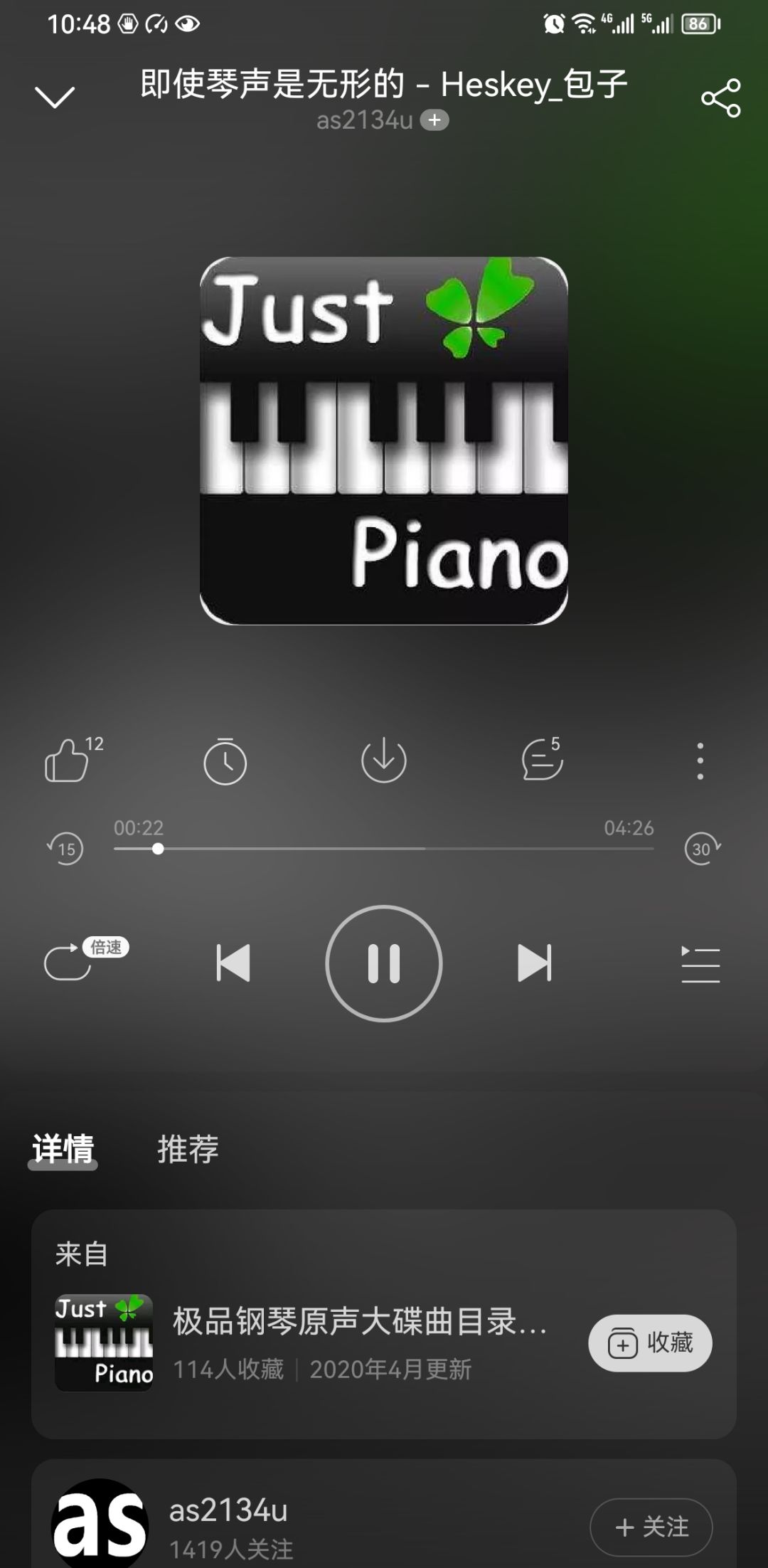
Task: Open the comments section
Action: click(x=542, y=760)
